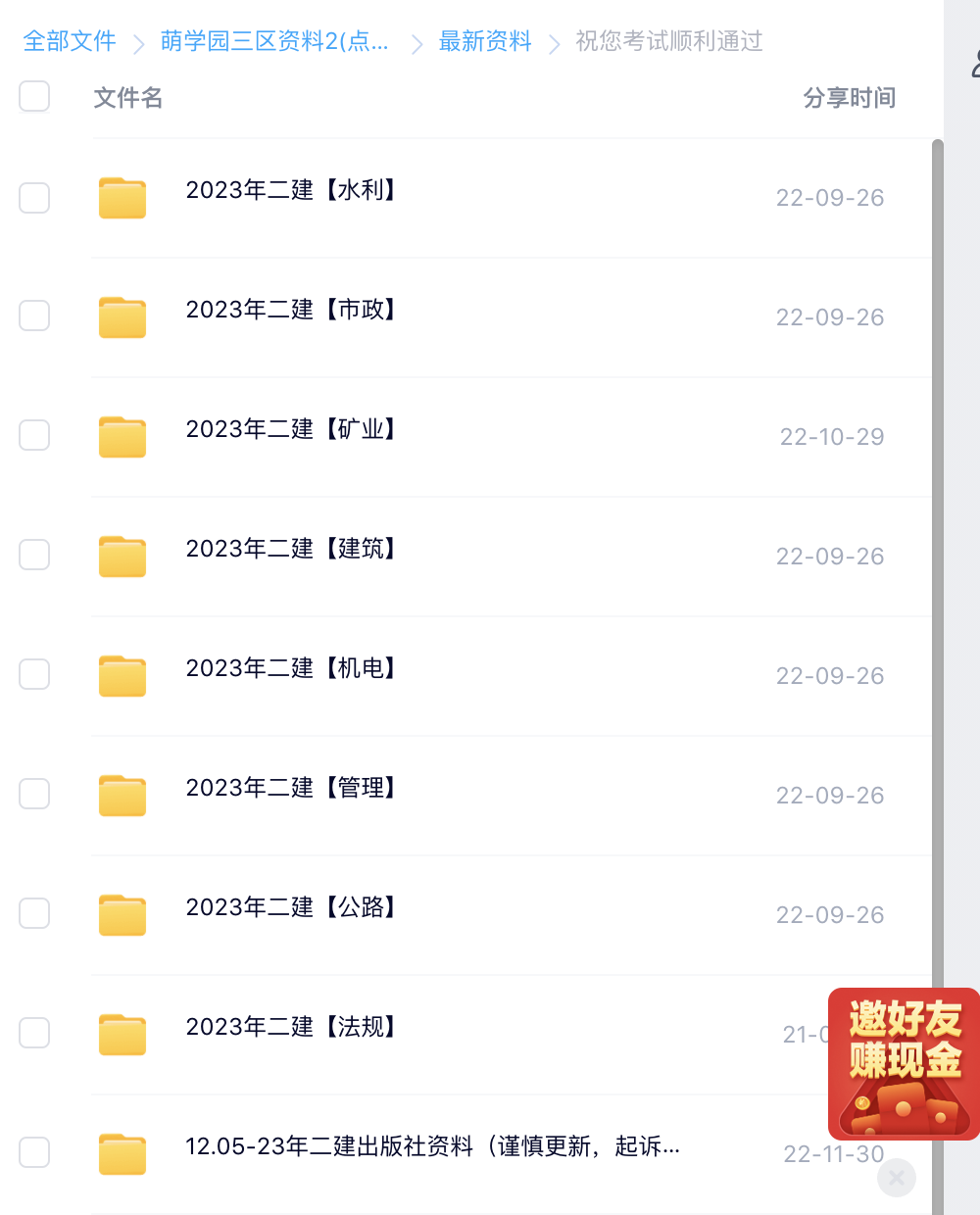Screen dimensions: 980x1215
Task: Dismiss the 邀好友赚现金 floating promo
Action: pos(896,1178)
